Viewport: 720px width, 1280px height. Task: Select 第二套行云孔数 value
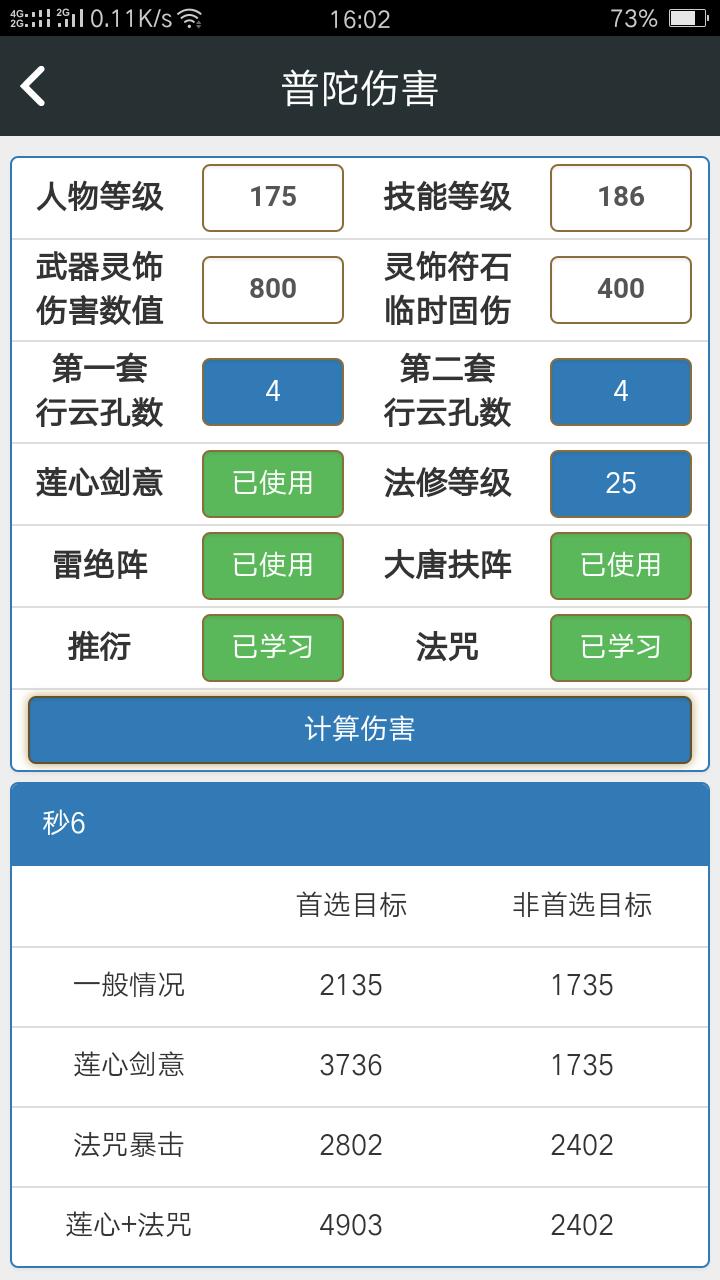click(x=621, y=392)
